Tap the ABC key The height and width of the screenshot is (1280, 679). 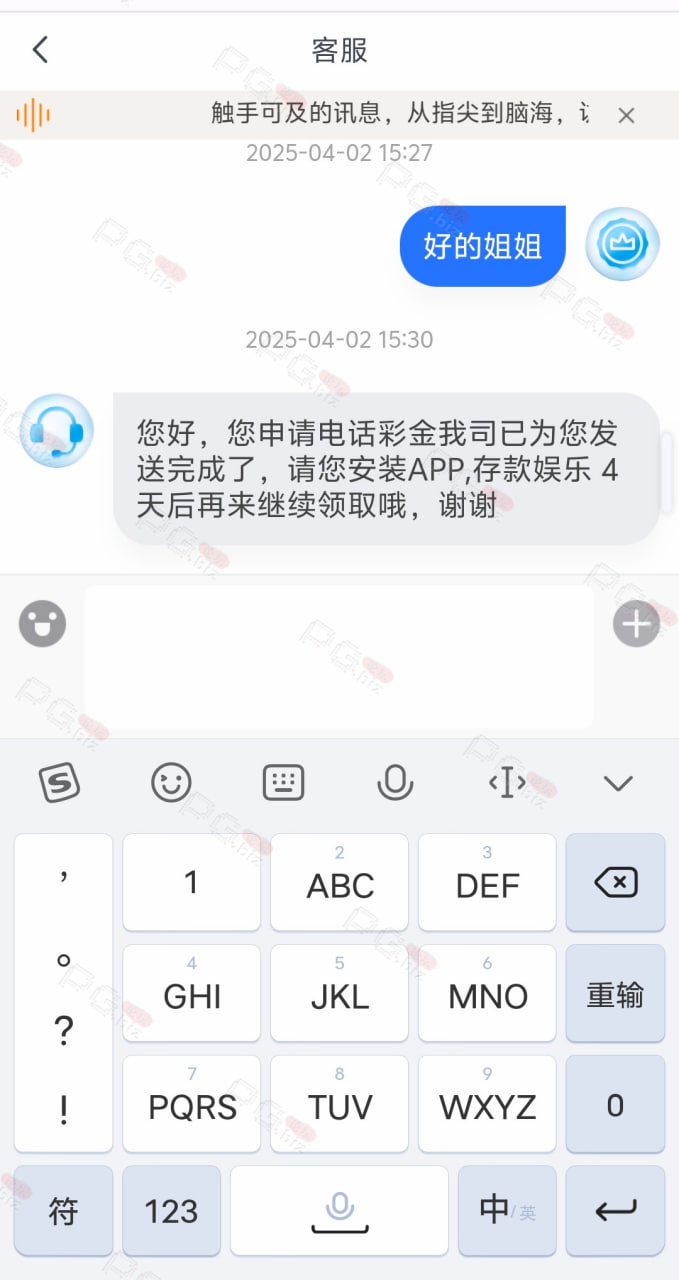(340, 883)
